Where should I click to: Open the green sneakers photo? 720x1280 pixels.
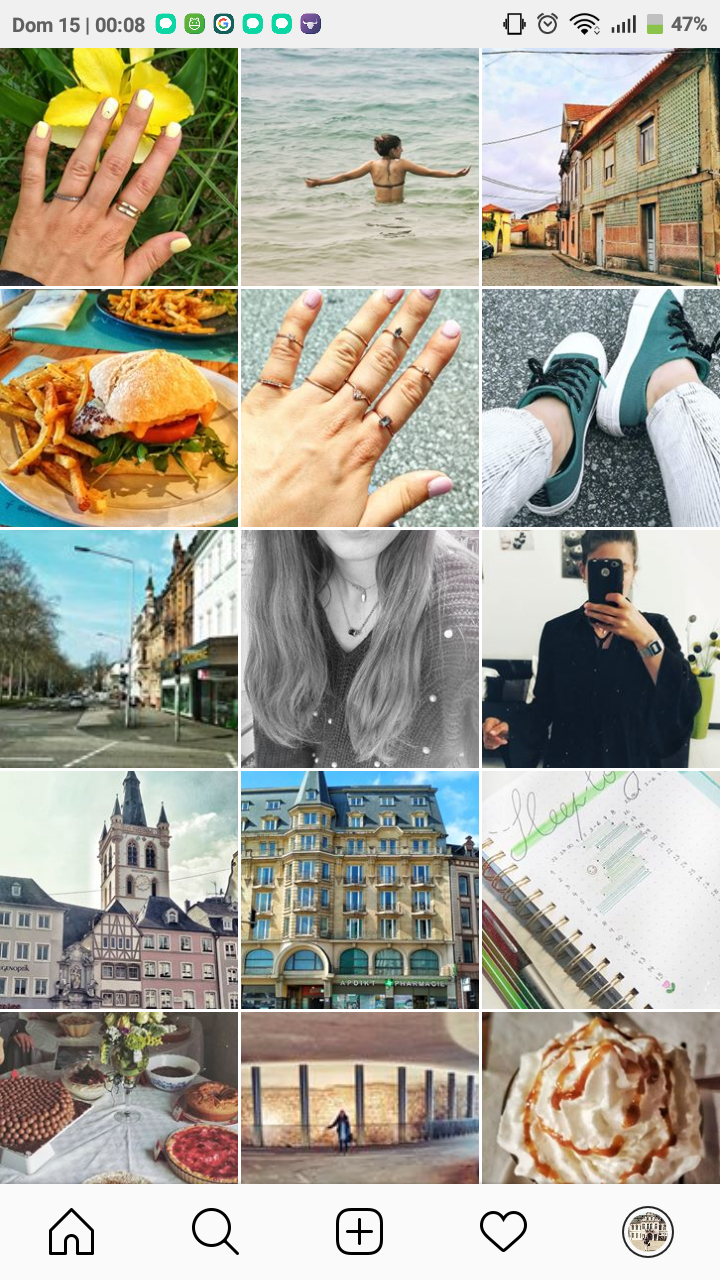point(601,408)
